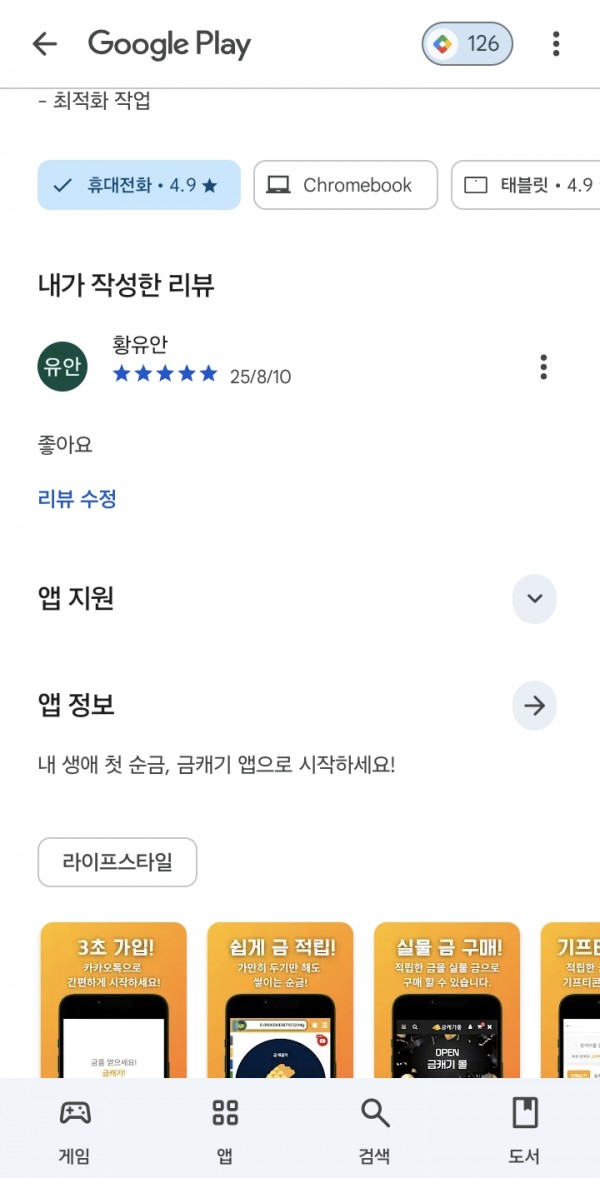The height and width of the screenshot is (1178, 600).
Task: Expand the 앱 지원 section
Action: 534,599
